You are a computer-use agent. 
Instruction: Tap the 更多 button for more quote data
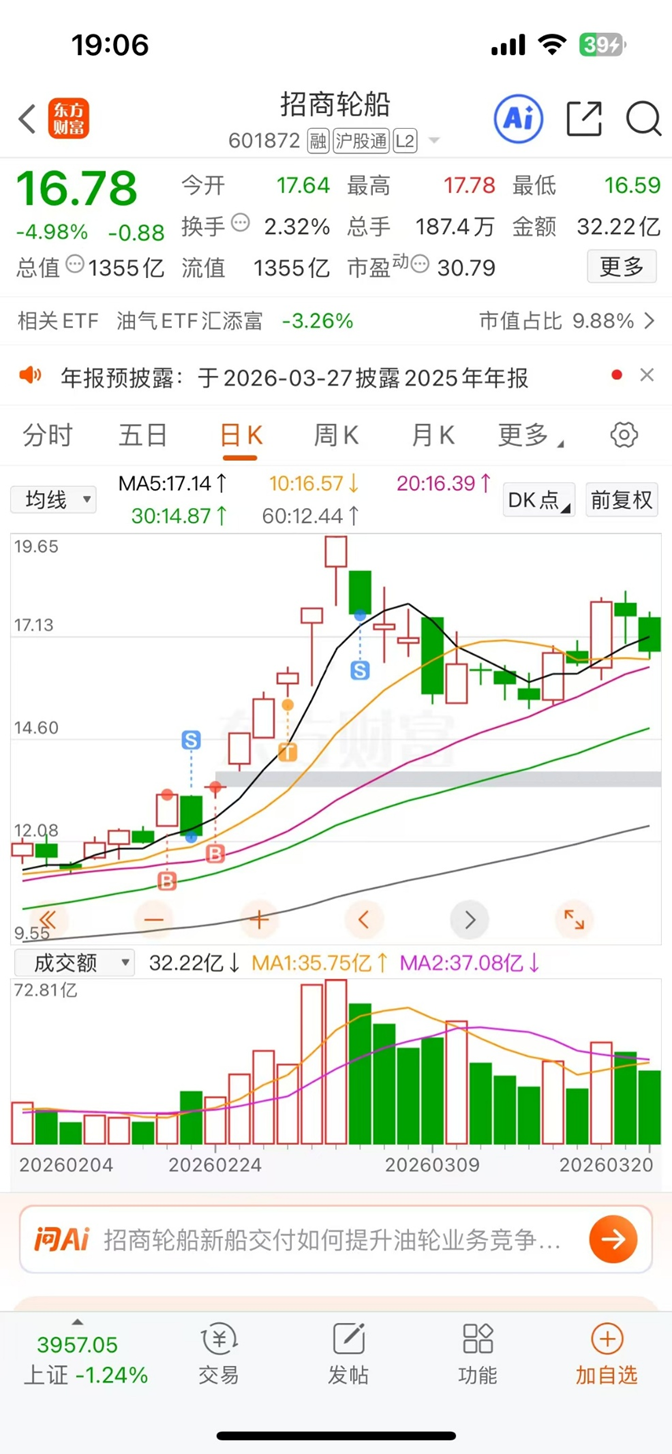click(x=621, y=267)
